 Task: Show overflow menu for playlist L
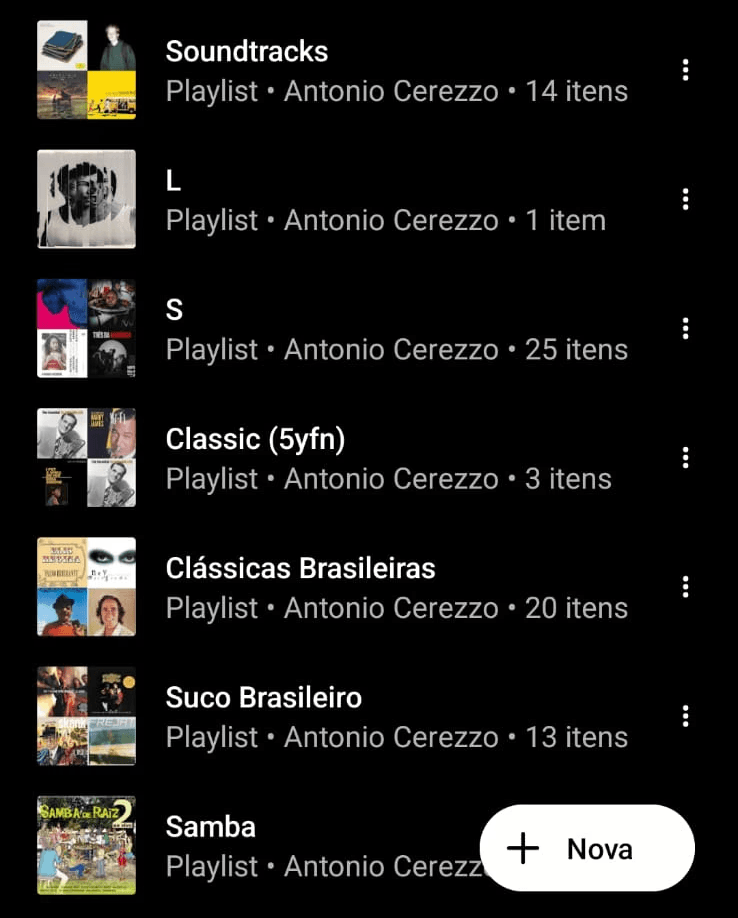[685, 199]
